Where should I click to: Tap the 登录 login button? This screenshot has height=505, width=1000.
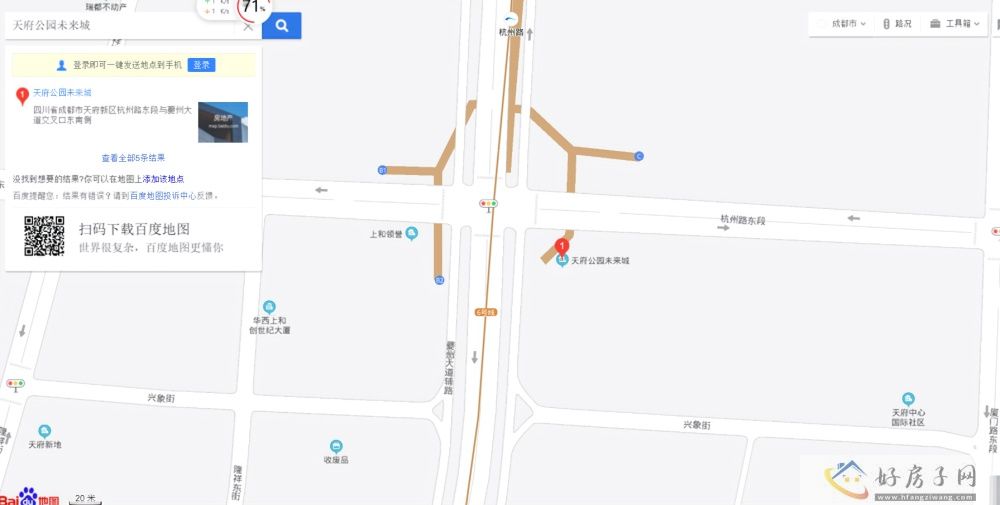click(x=201, y=65)
